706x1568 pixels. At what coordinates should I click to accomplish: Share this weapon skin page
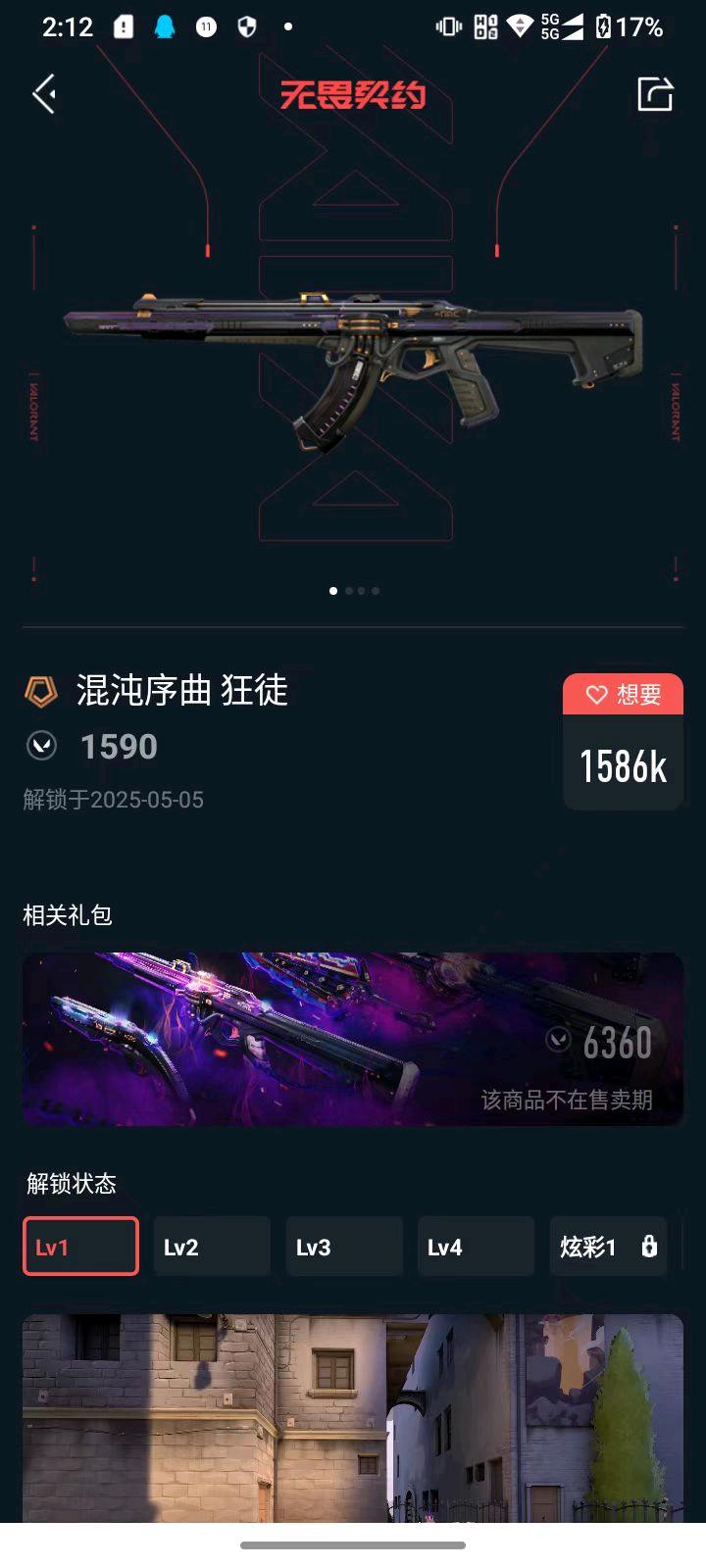(x=655, y=94)
